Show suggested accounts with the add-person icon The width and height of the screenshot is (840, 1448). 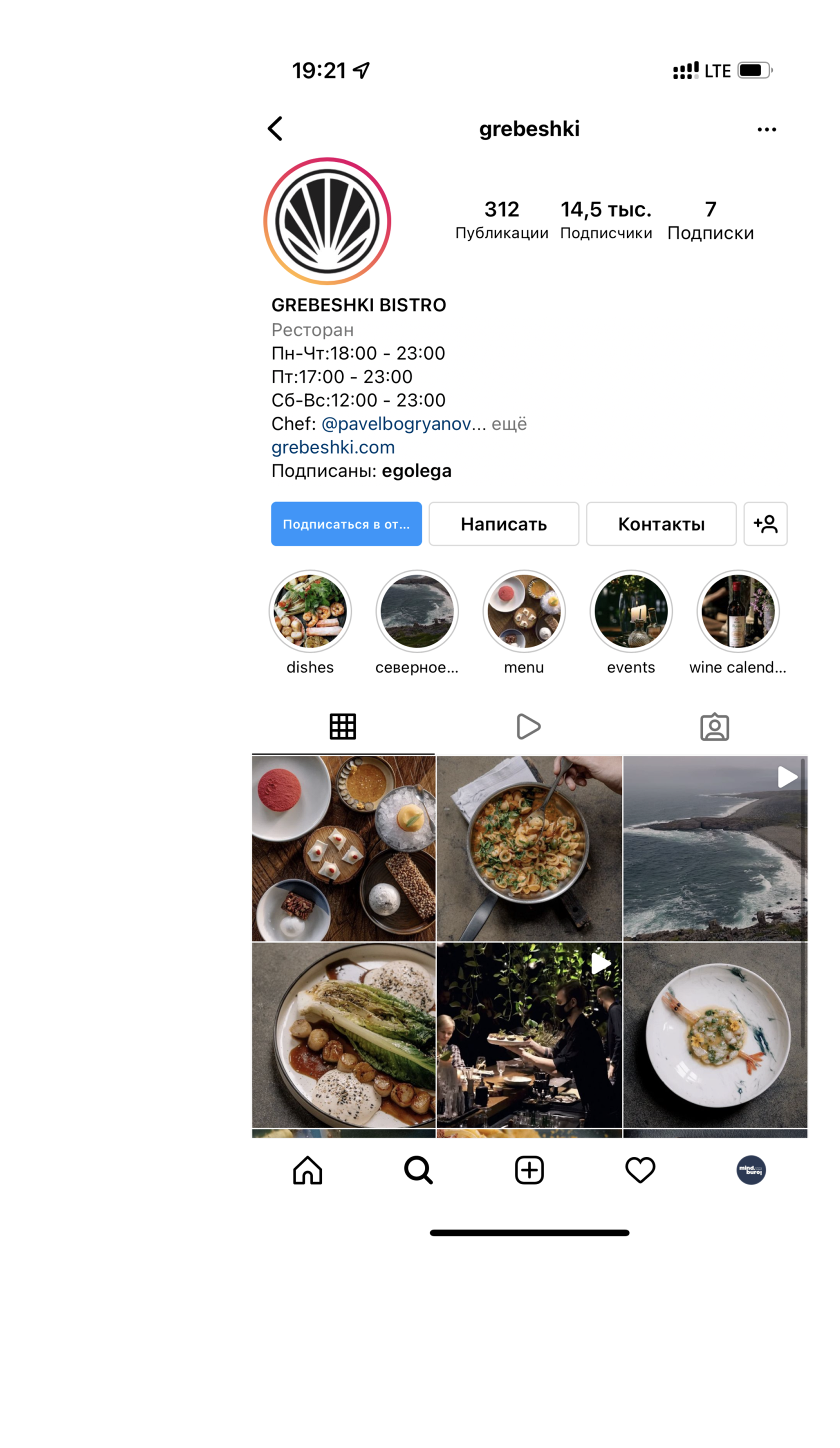click(764, 524)
